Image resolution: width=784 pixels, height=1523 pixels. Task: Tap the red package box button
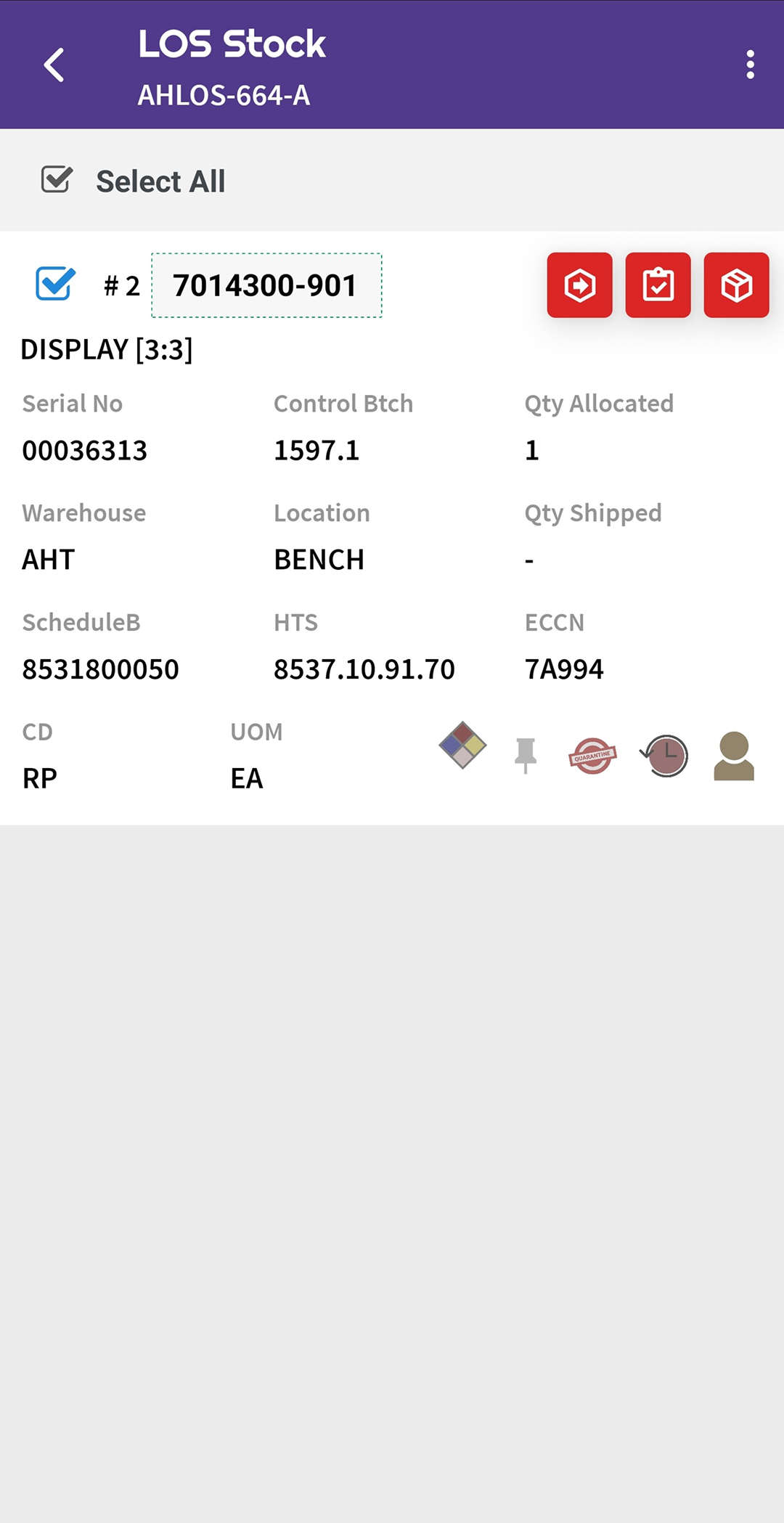click(x=736, y=285)
